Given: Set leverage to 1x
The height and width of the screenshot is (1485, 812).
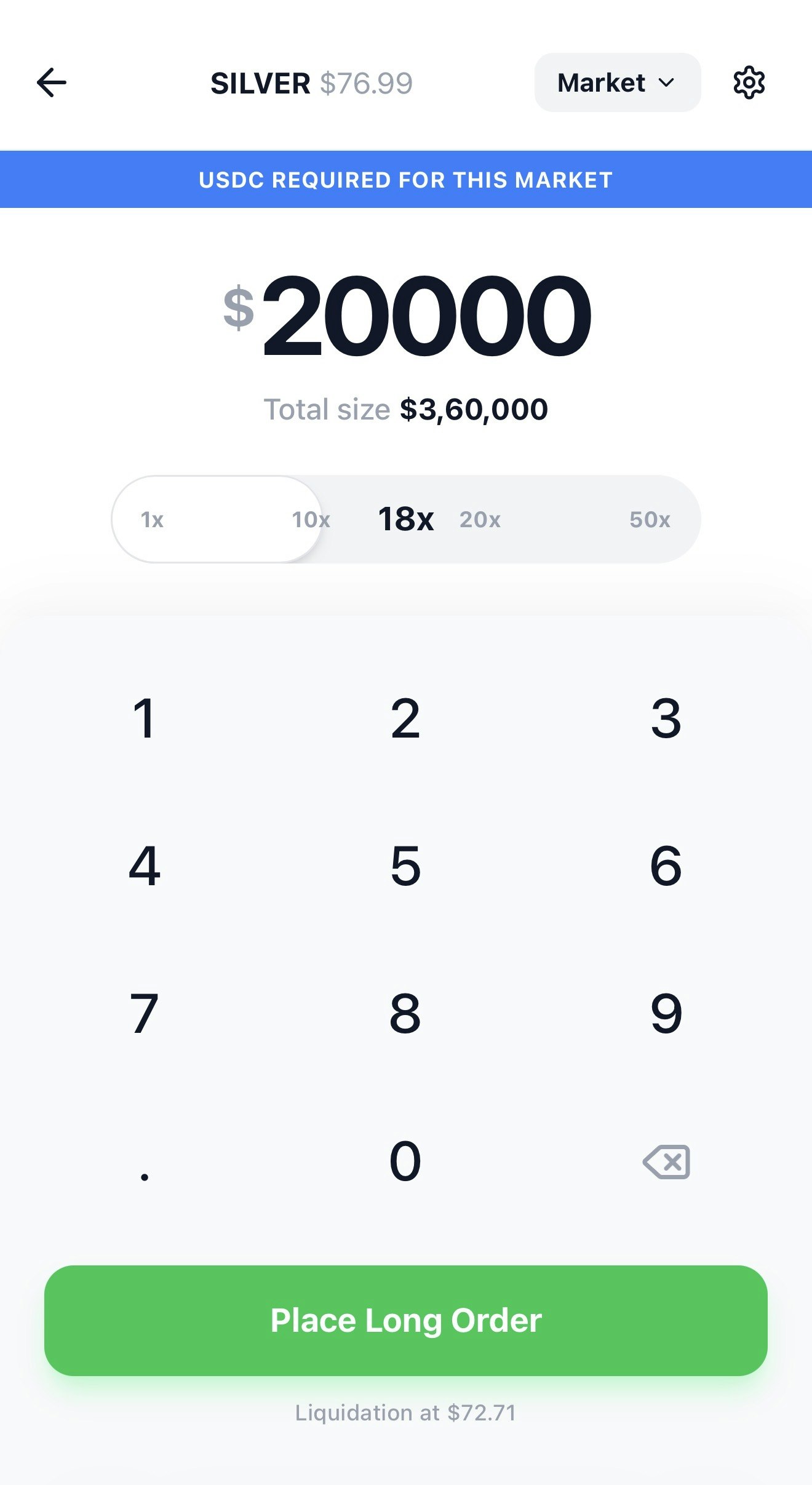Looking at the screenshot, I should tap(152, 520).
